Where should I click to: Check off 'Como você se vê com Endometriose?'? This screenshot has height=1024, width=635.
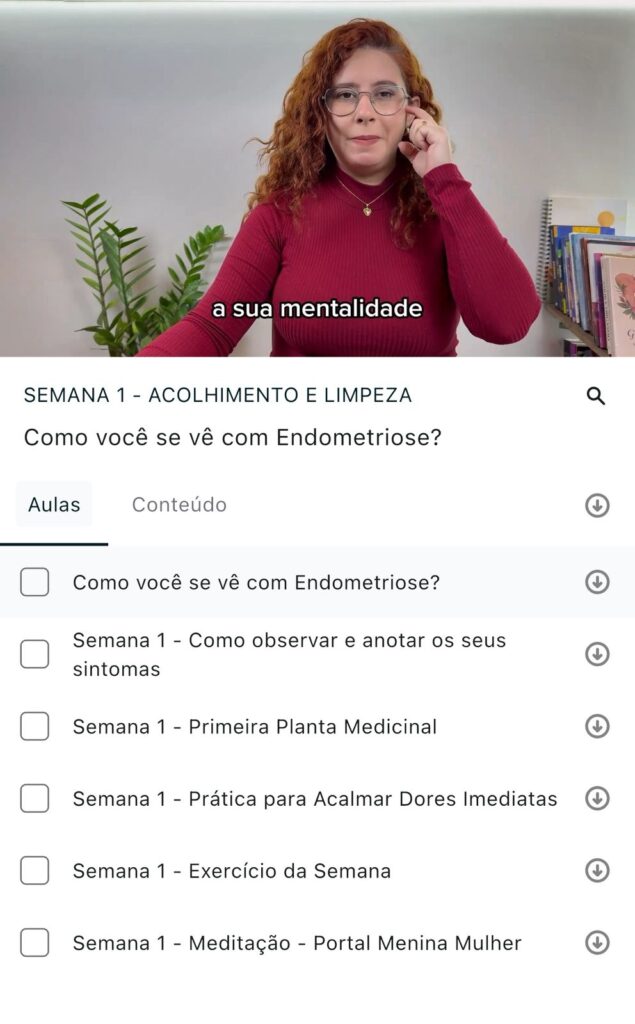35,582
